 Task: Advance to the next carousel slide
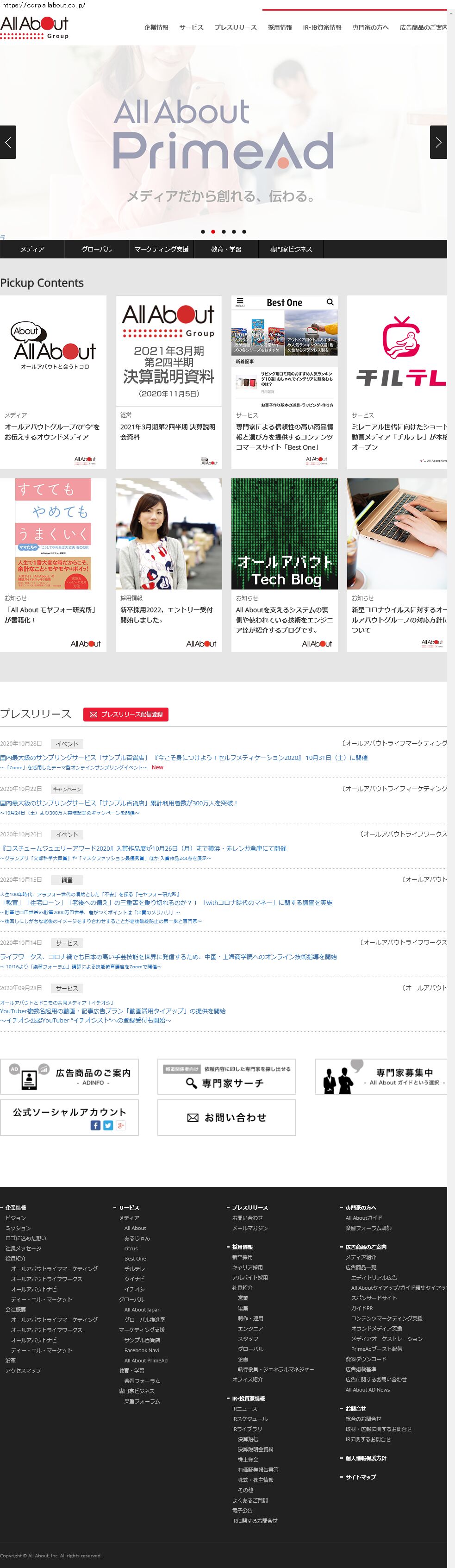438,142
